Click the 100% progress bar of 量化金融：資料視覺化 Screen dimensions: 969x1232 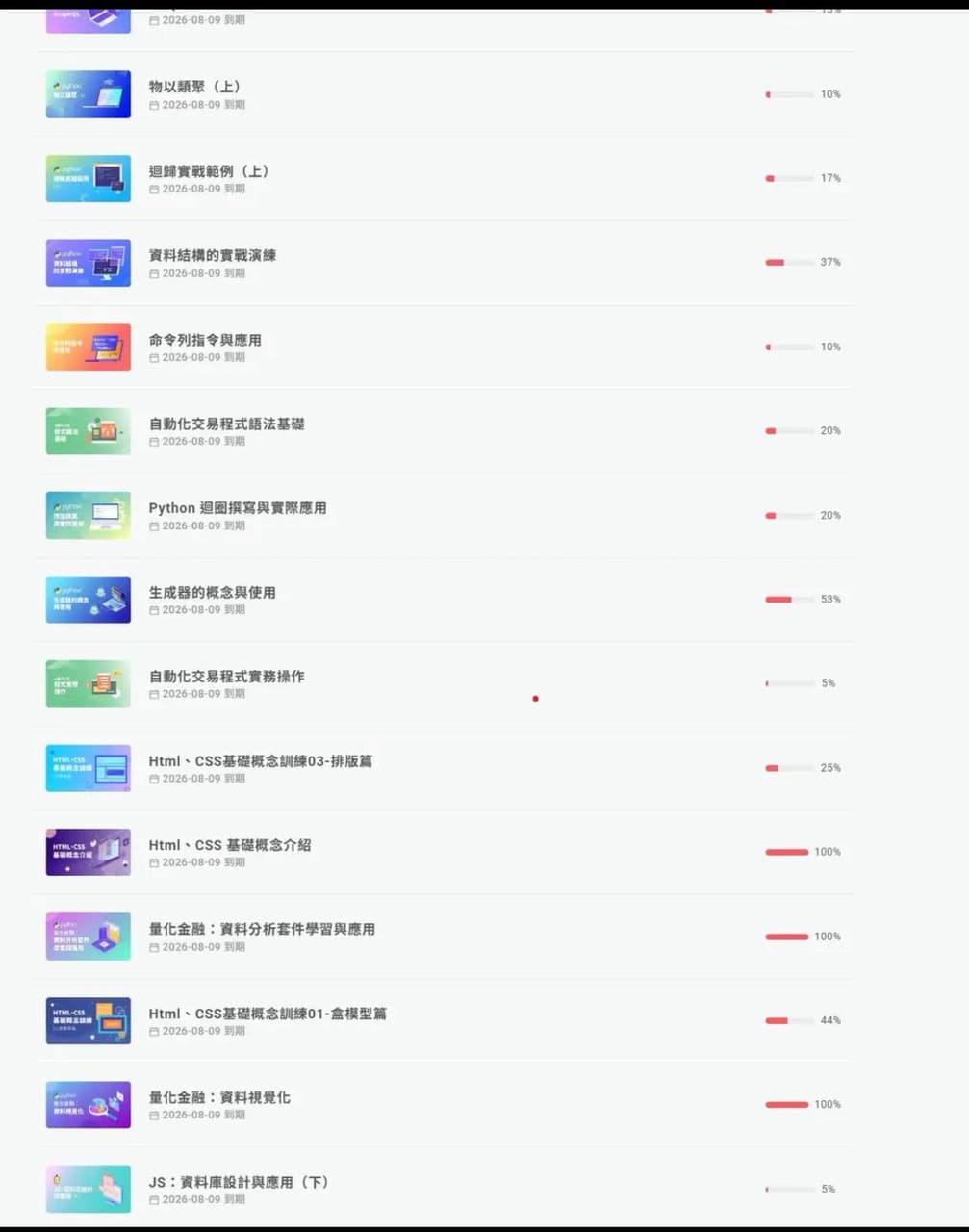tap(789, 1105)
